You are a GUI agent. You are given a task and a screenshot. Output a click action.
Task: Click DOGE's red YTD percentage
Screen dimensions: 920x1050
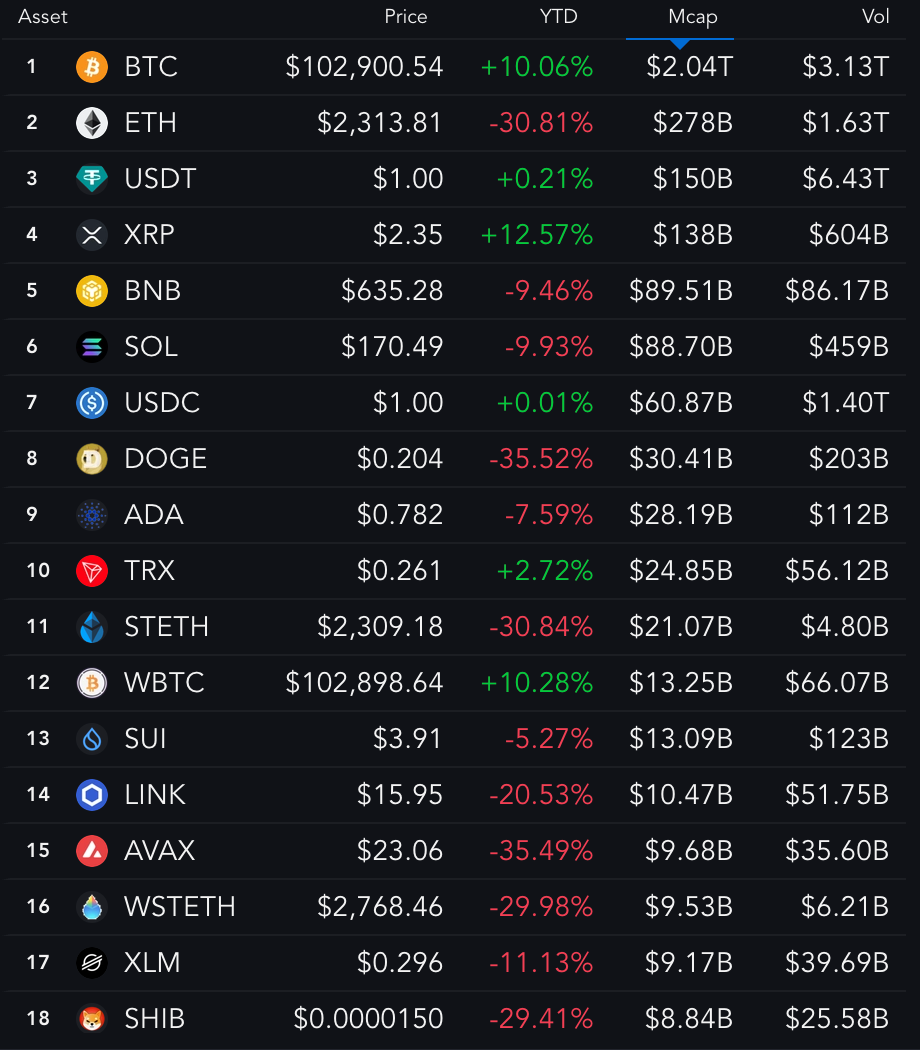pyautogui.click(x=540, y=459)
